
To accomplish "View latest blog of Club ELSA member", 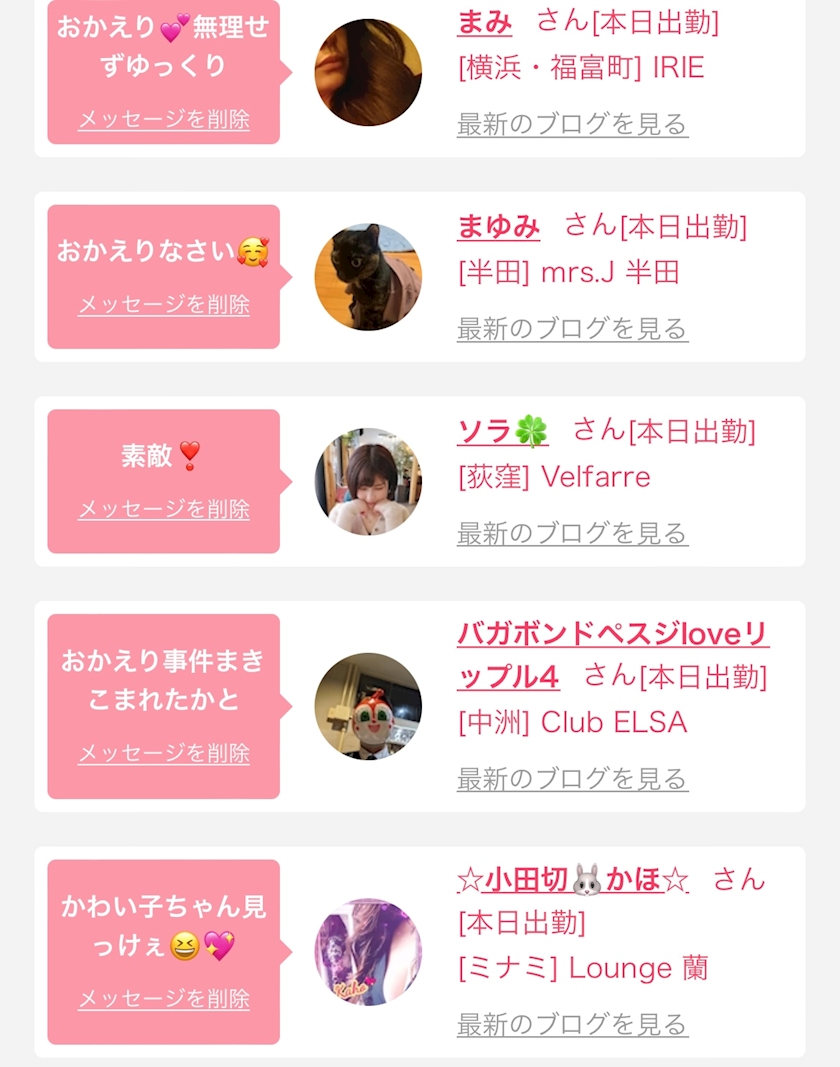I will click(x=572, y=779).
